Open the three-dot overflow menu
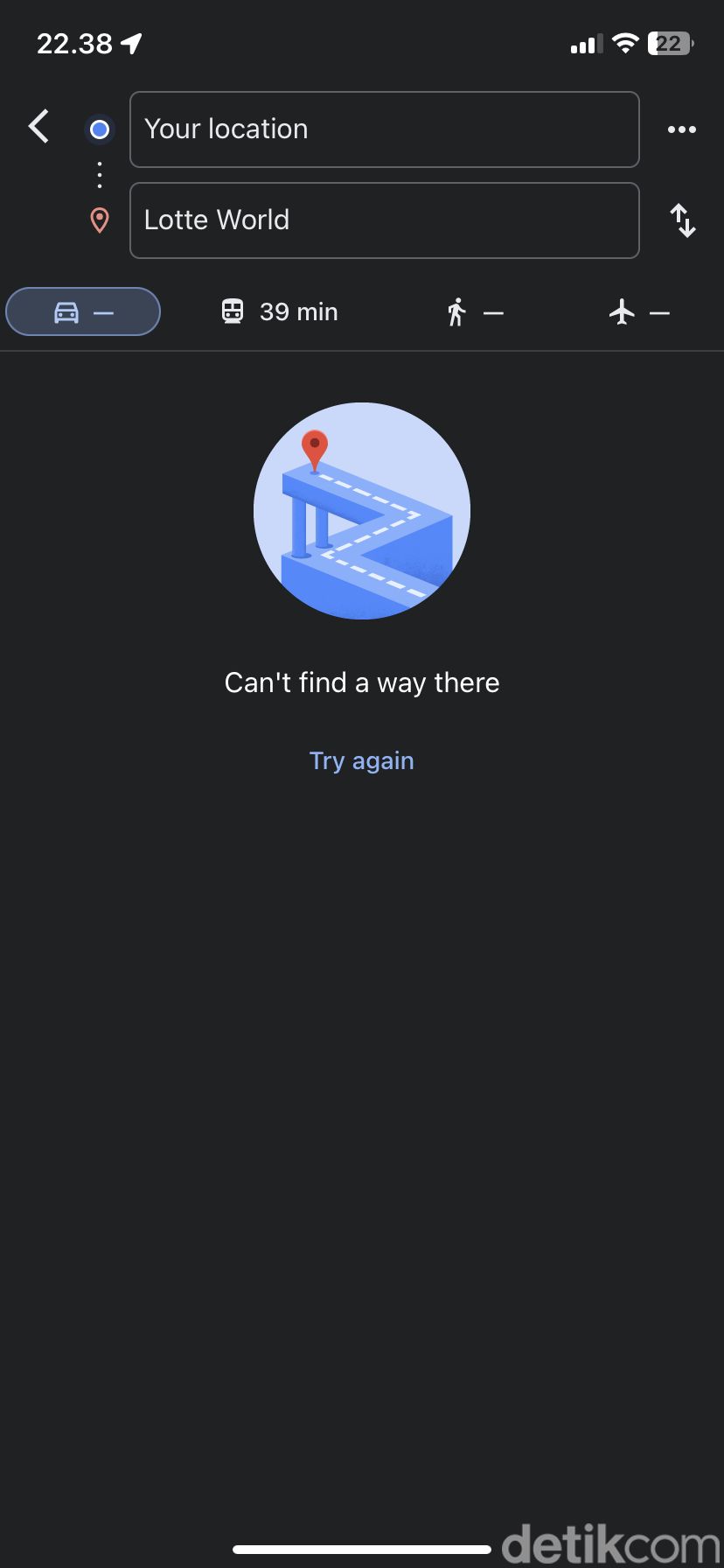This screenshot has height=1568, width=724. coord(681,129)
